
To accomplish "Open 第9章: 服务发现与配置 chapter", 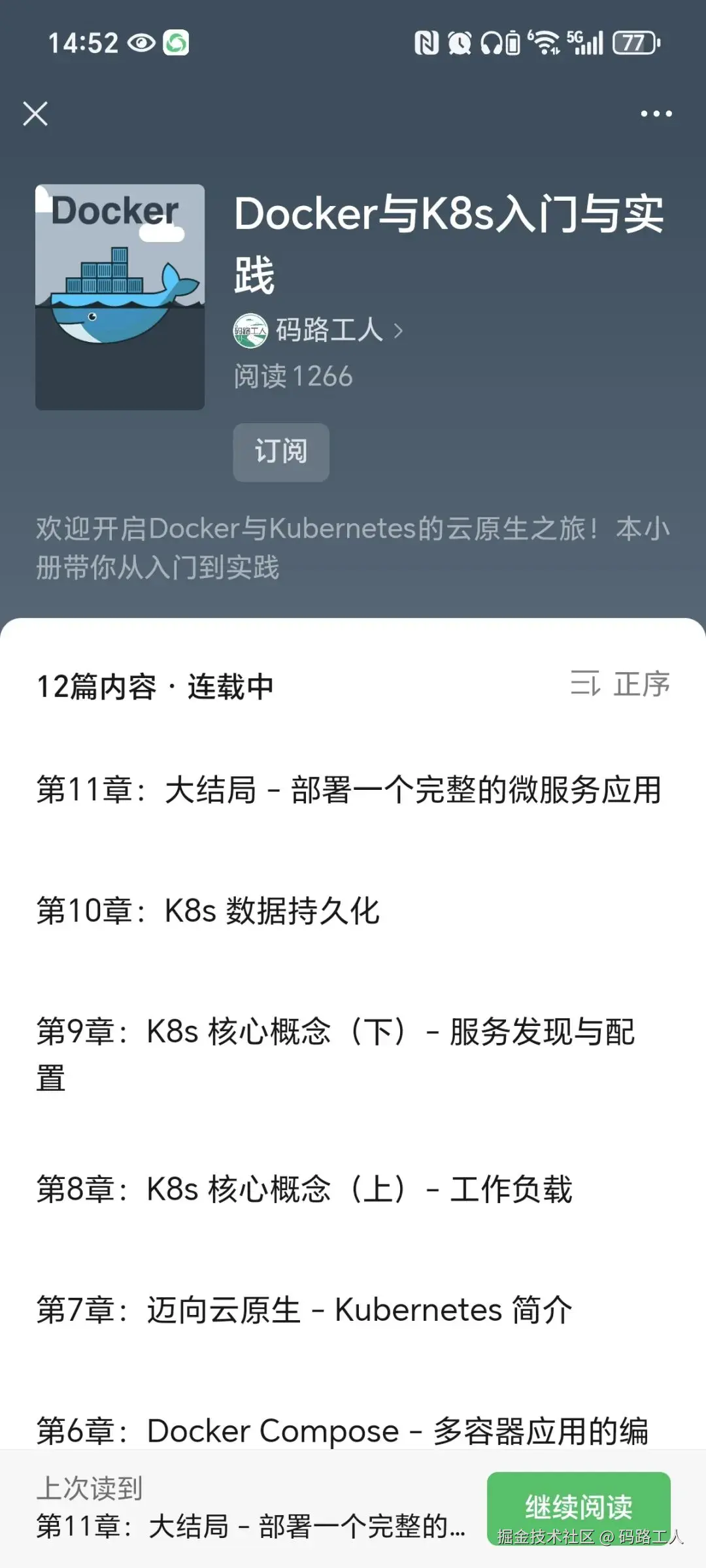I will click(x=335, y=1053).
